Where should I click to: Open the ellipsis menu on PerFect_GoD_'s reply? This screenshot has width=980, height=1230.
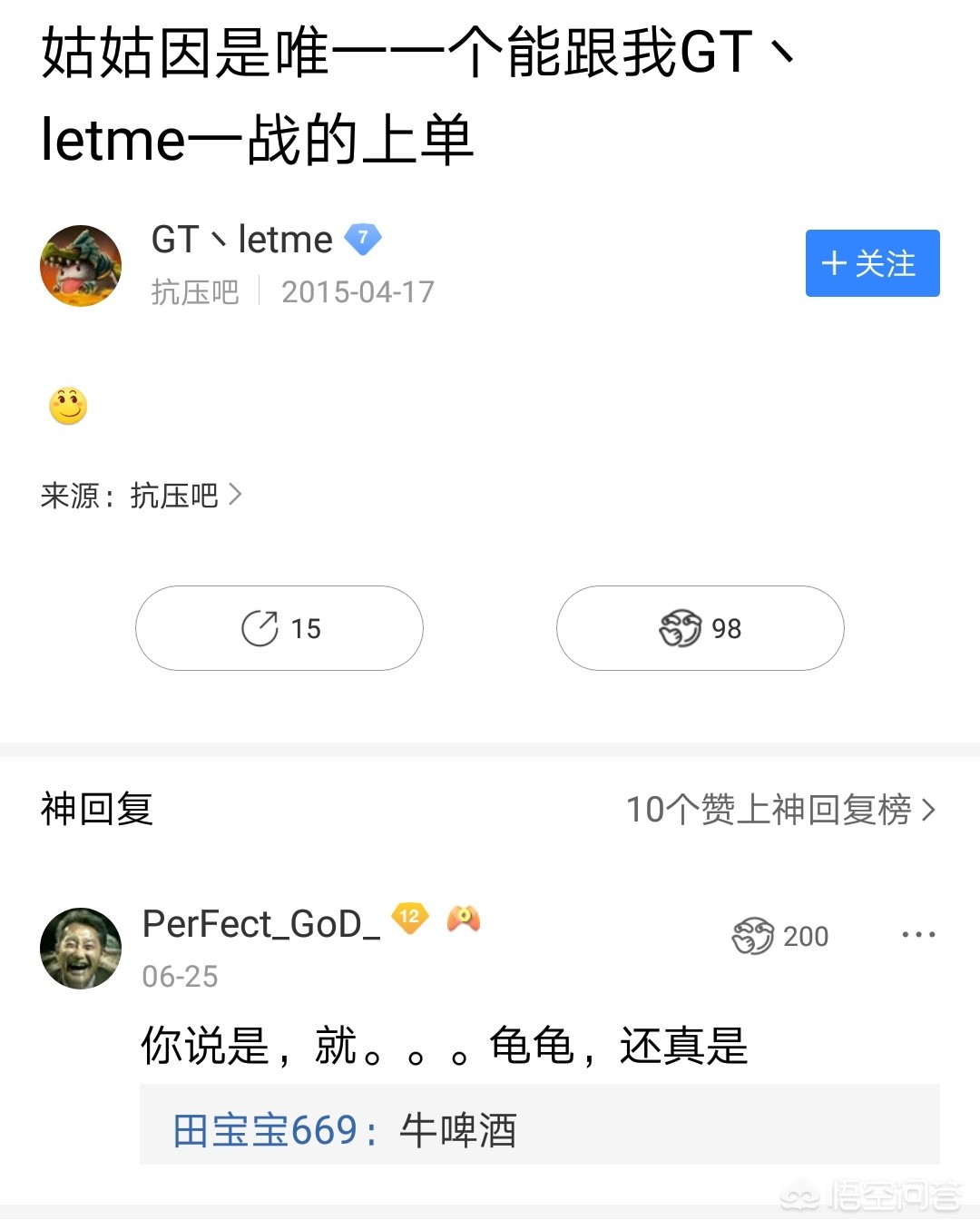coord(920,934)
